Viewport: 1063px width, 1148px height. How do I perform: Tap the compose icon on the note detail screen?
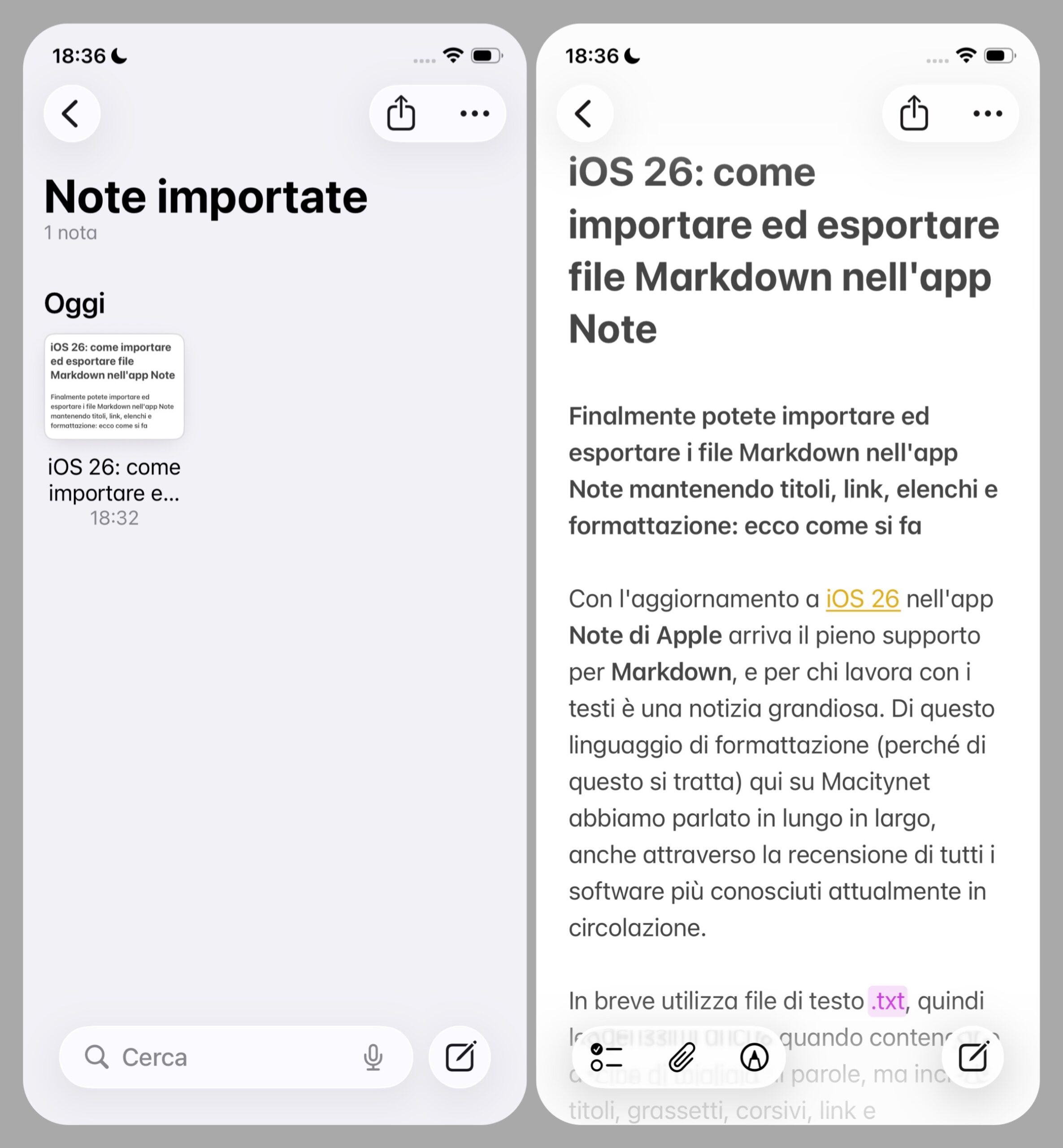[x=973, y=1058]
